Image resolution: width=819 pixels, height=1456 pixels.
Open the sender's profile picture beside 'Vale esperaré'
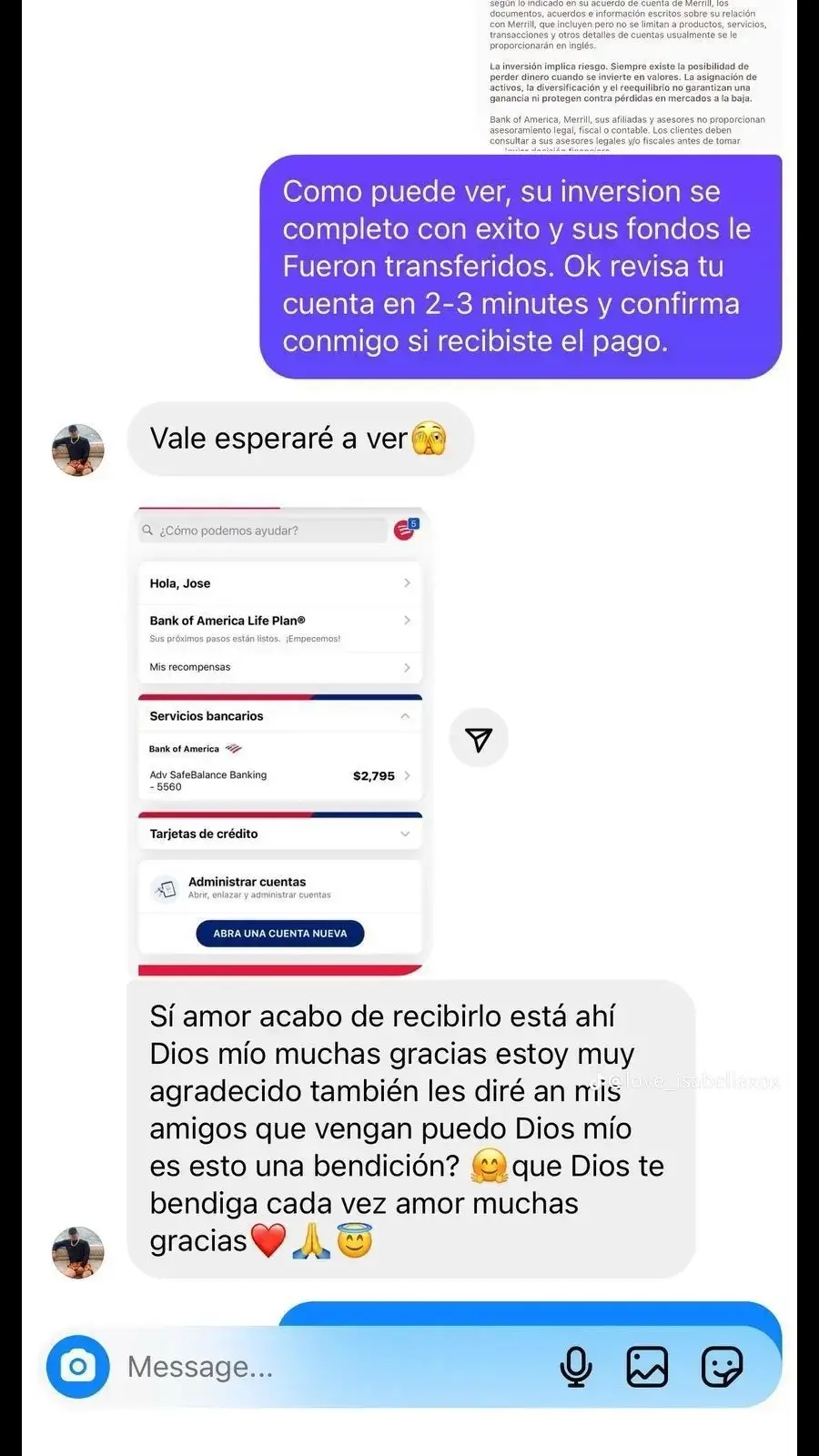coord(78,450)
